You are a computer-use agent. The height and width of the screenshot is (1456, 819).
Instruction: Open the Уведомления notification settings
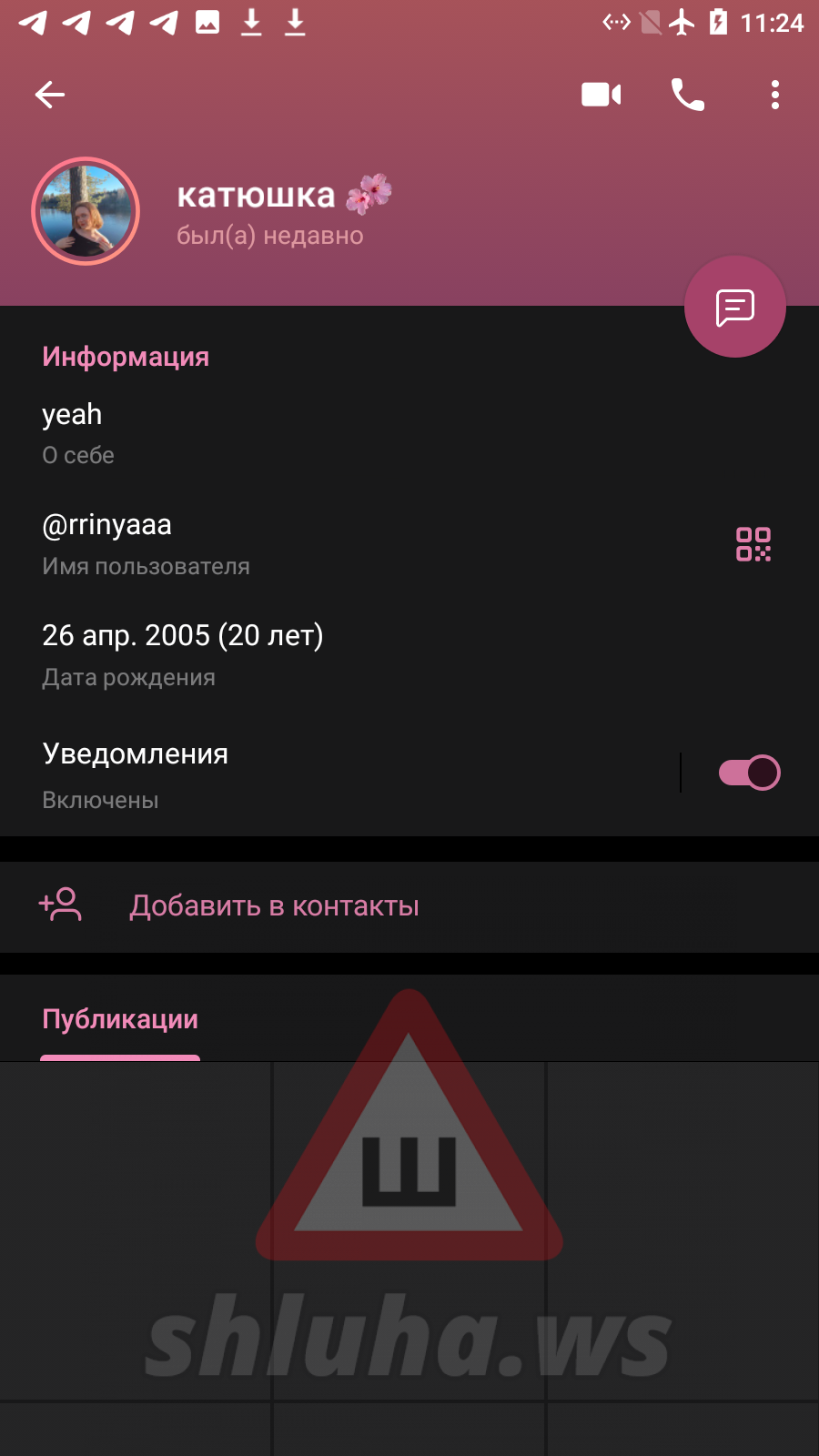(318, 773)
